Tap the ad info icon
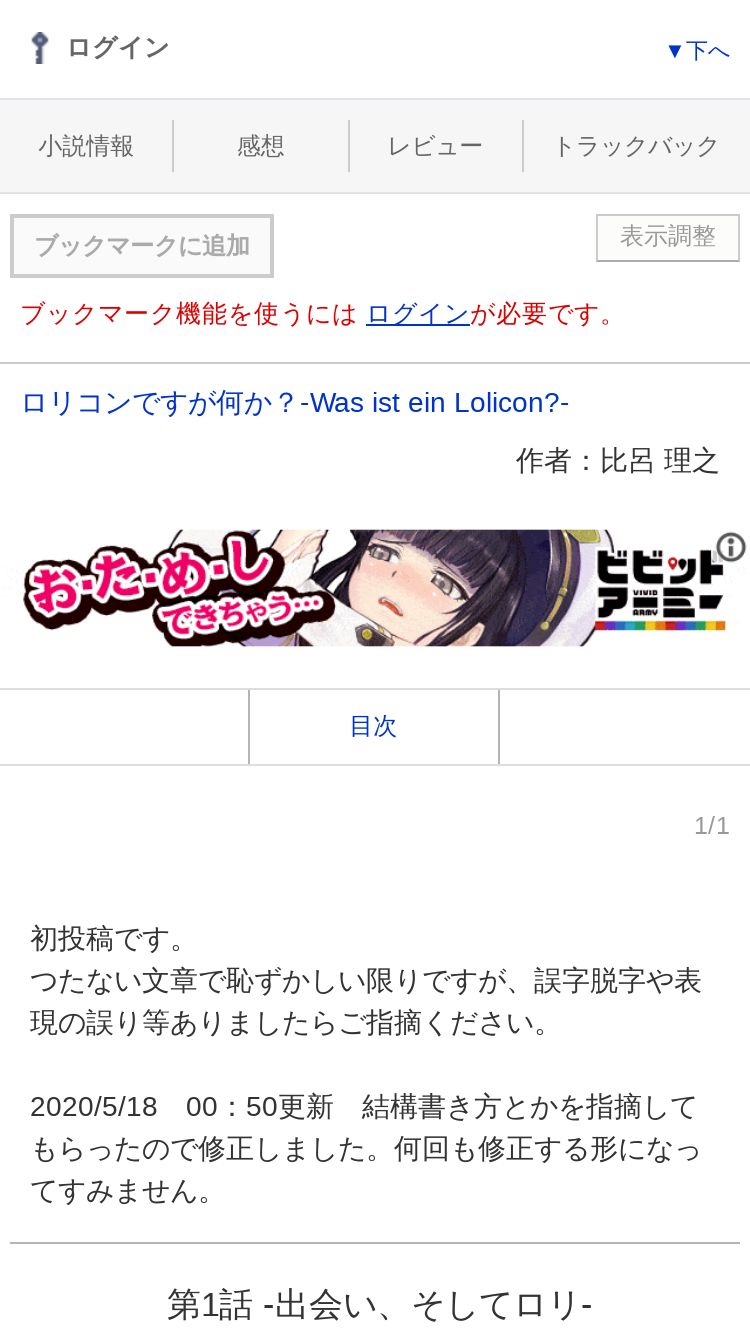 point(731,547)
